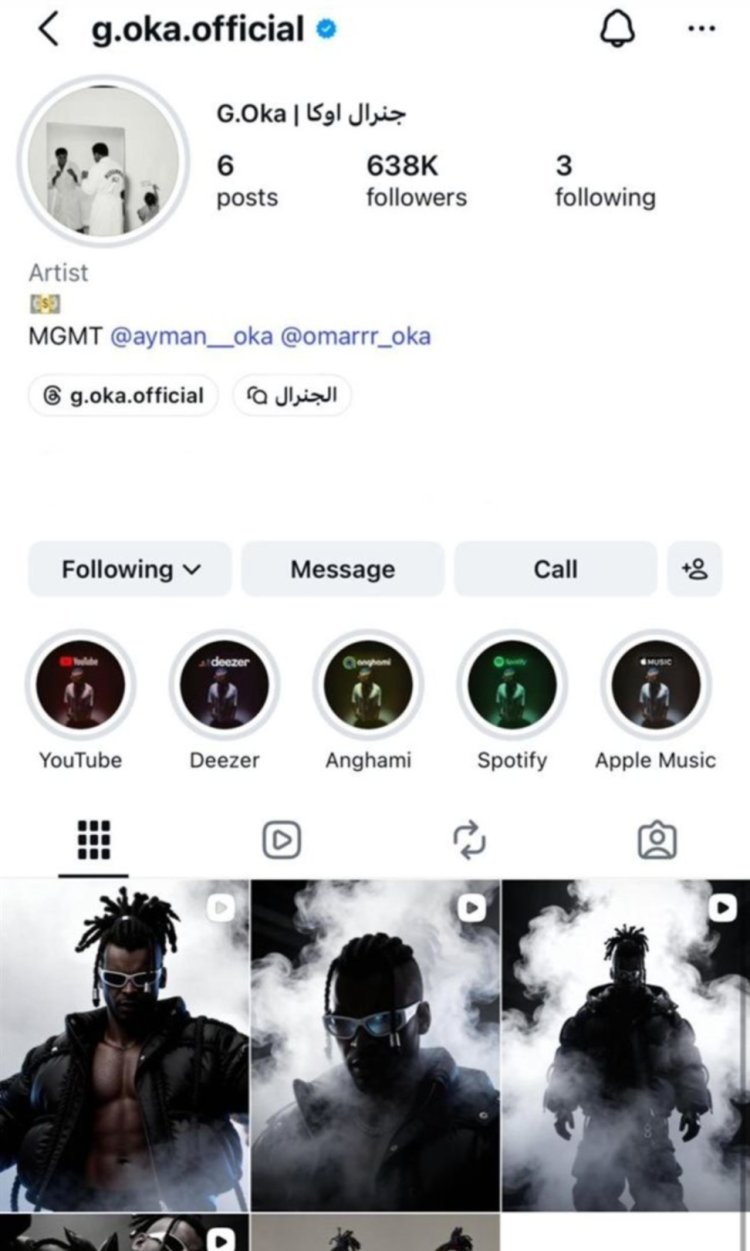Switch to the Reels tab
Screen dimensions: 750x1251
pyautogui.click(x=281, y=840)
